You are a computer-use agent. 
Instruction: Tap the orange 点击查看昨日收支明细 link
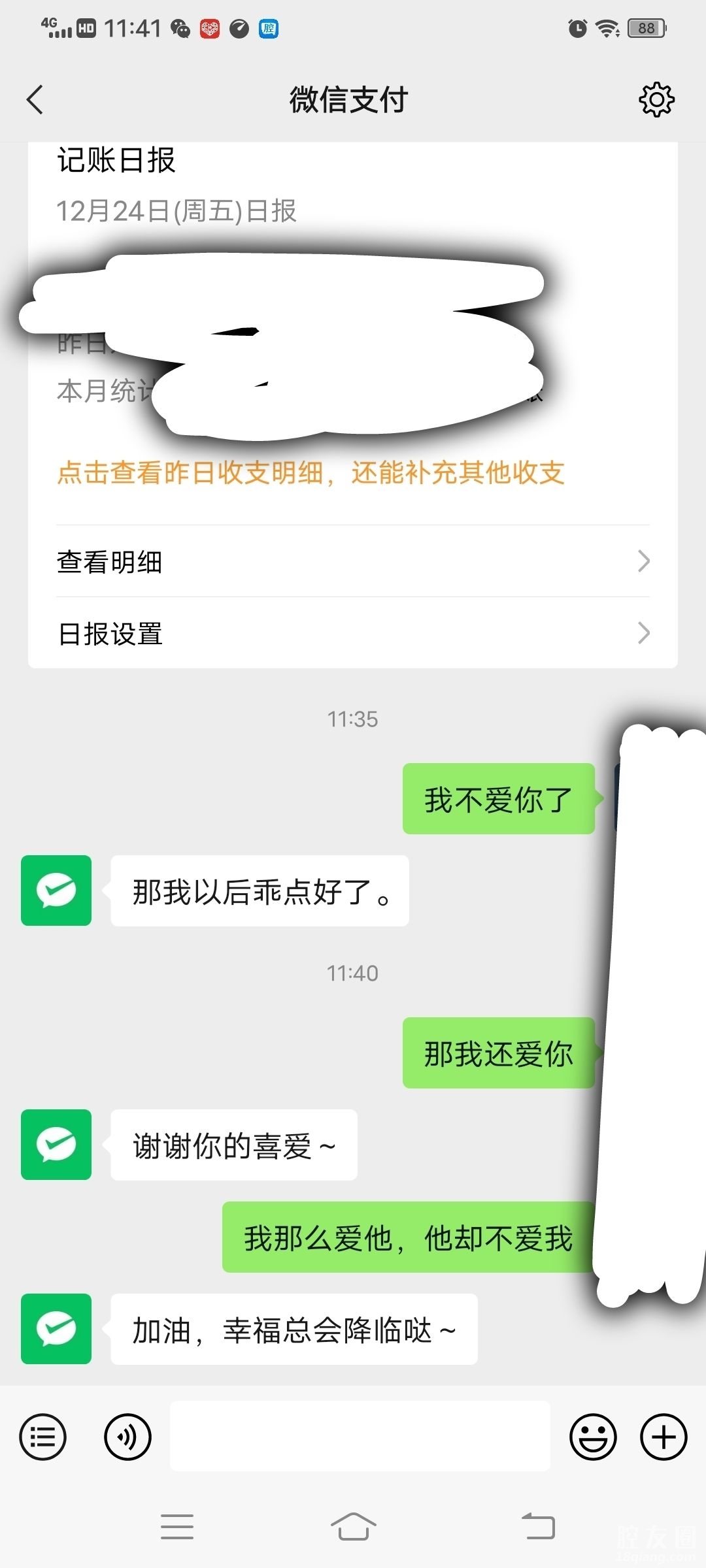point(311,473)
